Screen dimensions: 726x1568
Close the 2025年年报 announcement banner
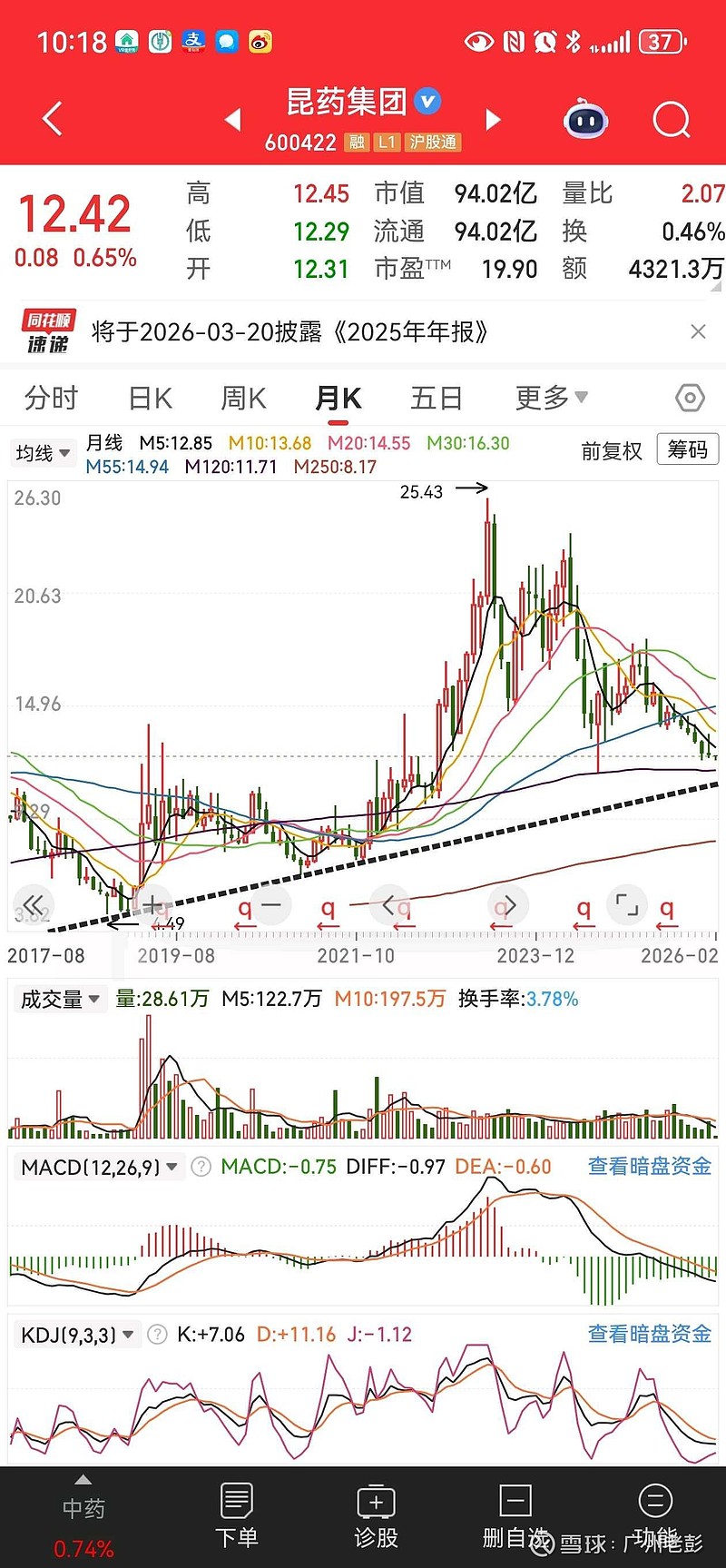(698, 332)
